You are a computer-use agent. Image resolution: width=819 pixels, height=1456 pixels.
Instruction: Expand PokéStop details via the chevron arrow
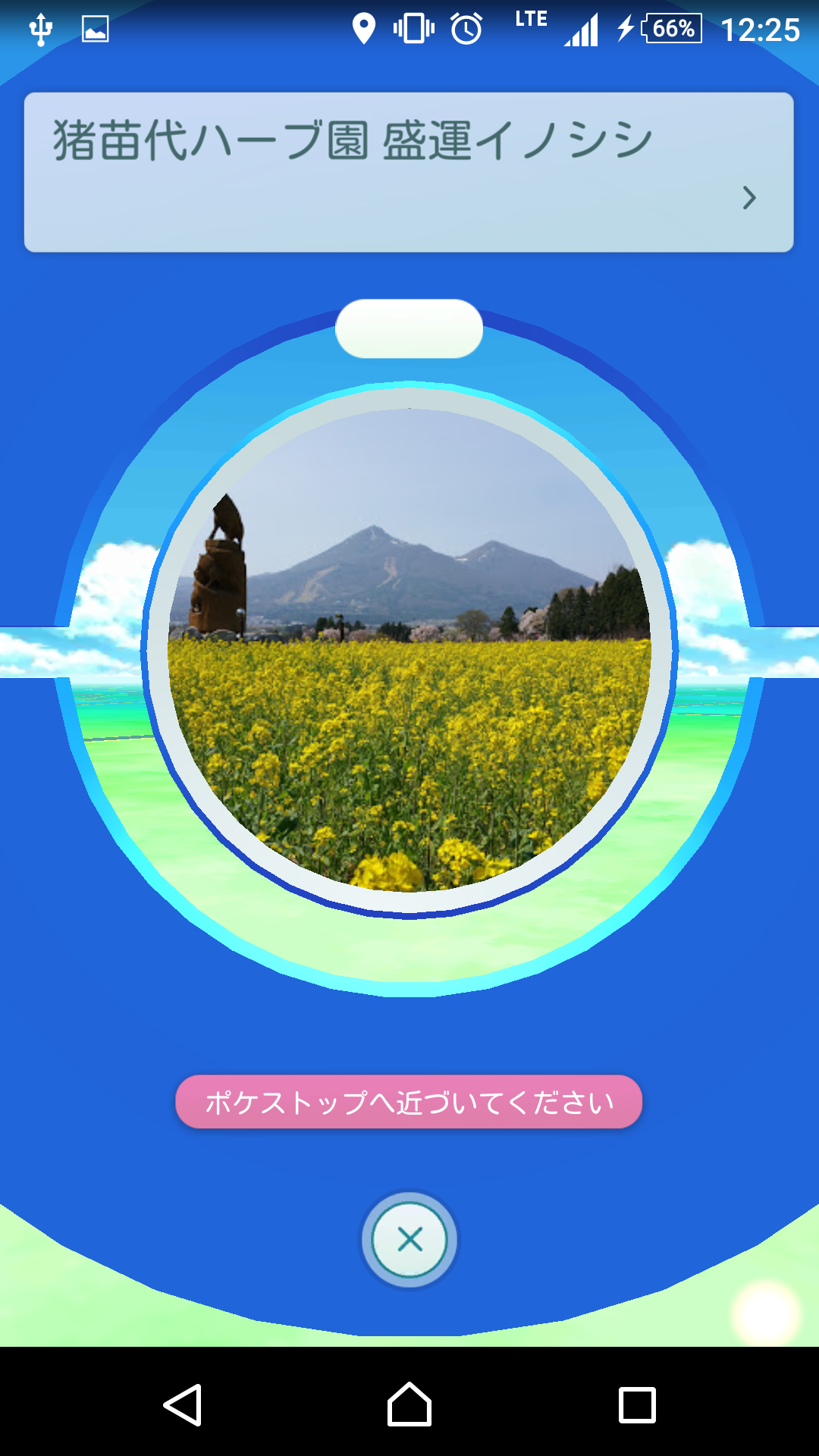pyautogui.click(x=749, y=199)
